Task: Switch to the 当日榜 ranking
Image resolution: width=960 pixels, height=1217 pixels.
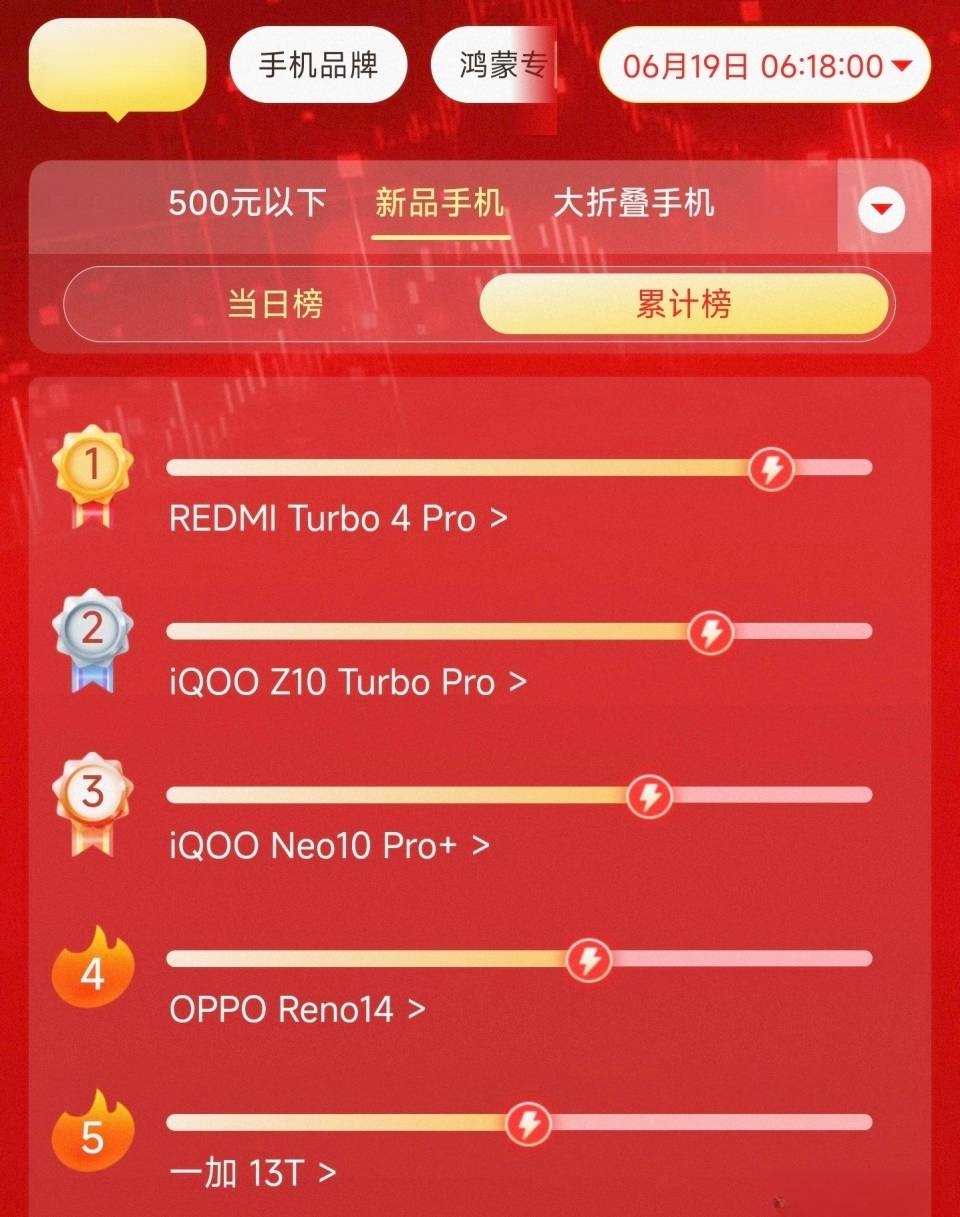Action: tap(275, 304)
